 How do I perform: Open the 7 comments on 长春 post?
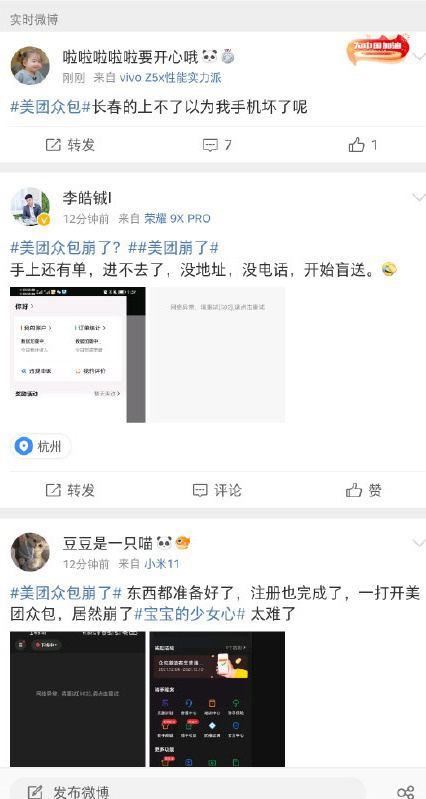pyautogui.click(x=217, y=145)
